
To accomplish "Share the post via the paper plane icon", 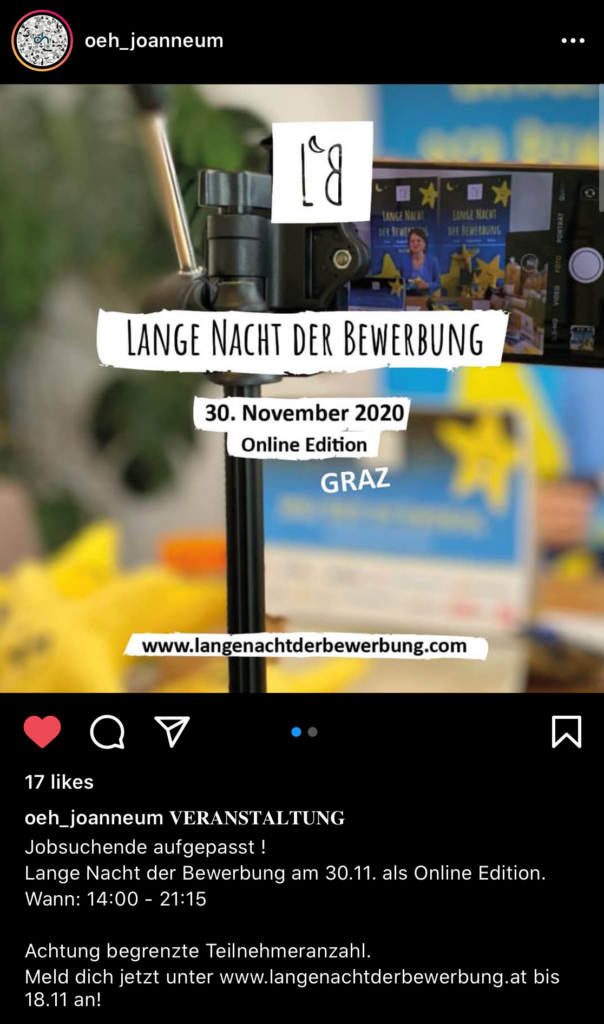I will [x=172, y=732].
